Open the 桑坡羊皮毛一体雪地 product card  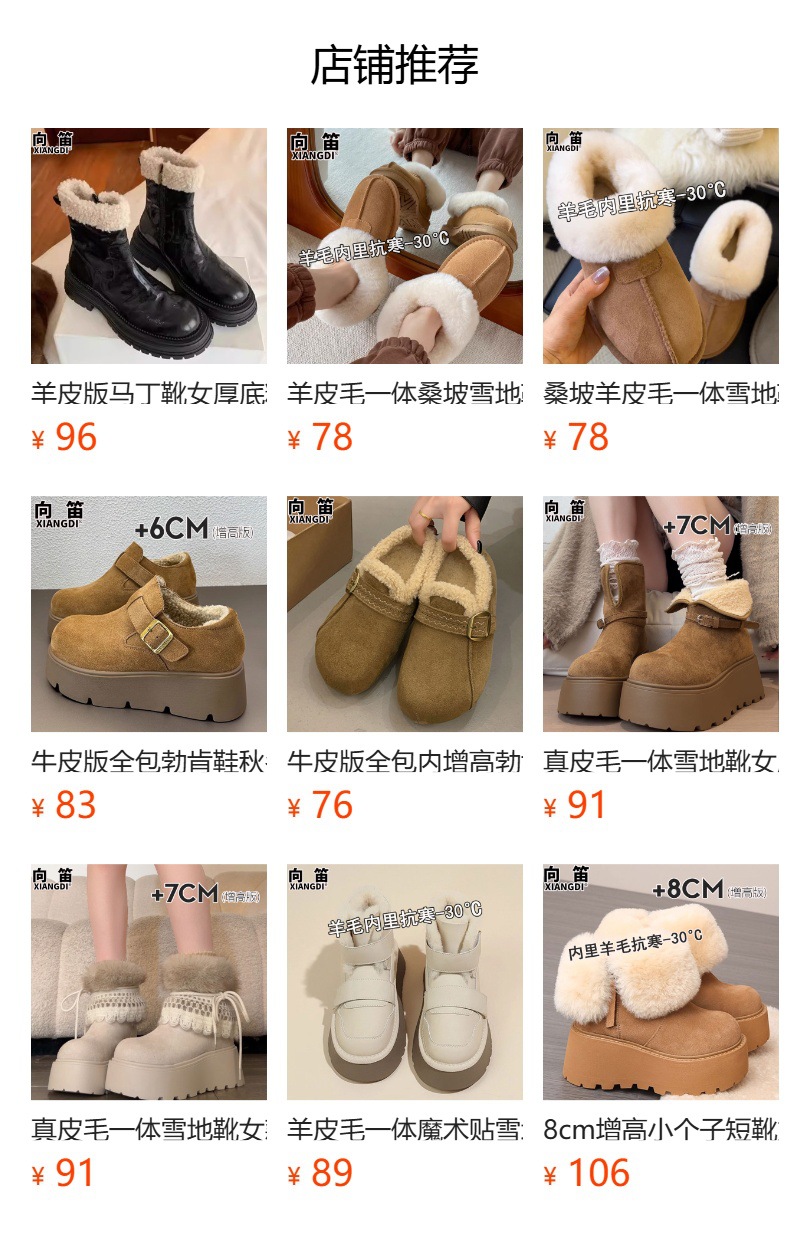(x=660, y=246)
